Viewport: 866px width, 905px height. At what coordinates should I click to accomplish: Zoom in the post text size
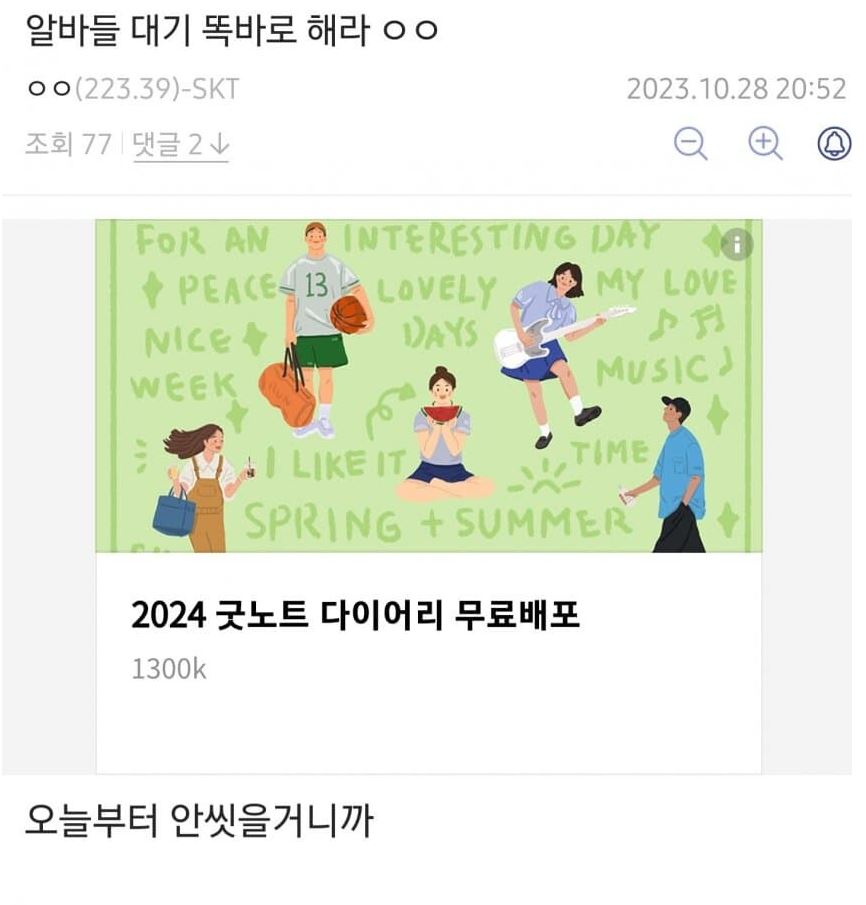765,145
